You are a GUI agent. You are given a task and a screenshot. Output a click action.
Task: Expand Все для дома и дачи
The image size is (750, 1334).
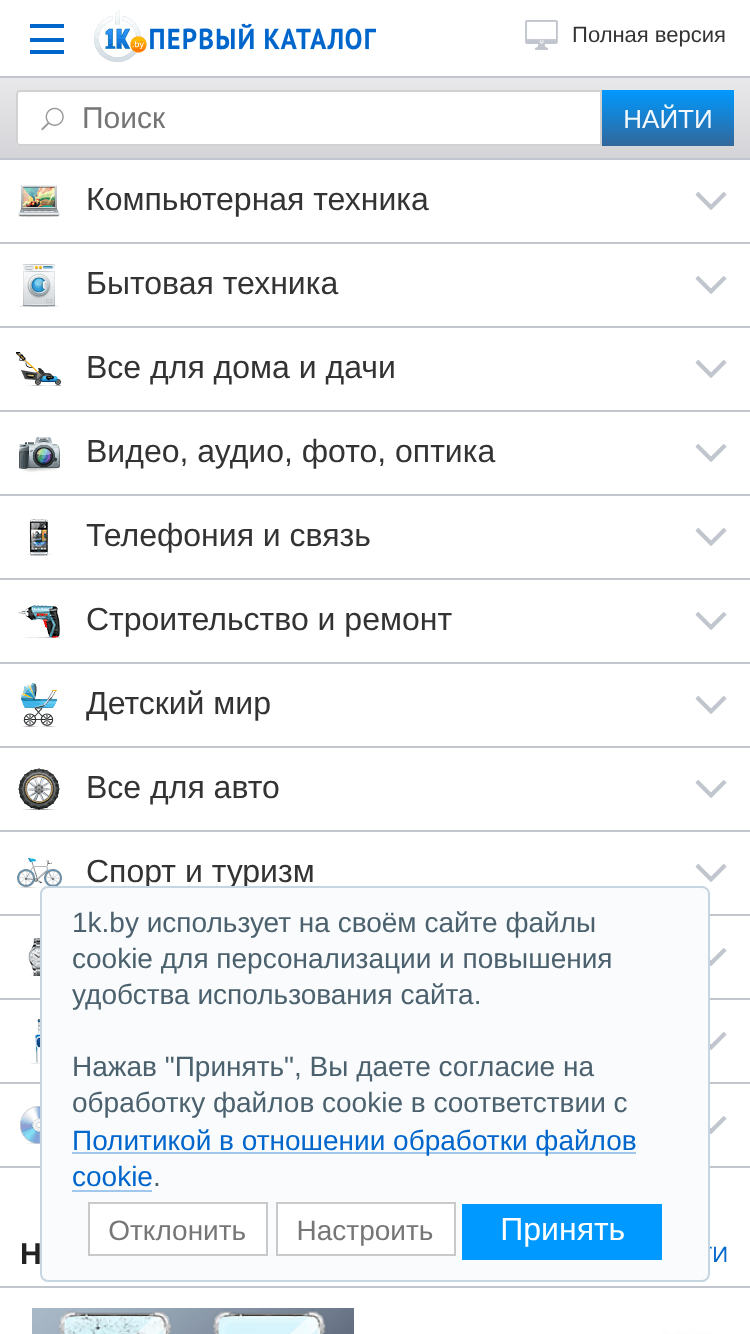tap(375, 369)
